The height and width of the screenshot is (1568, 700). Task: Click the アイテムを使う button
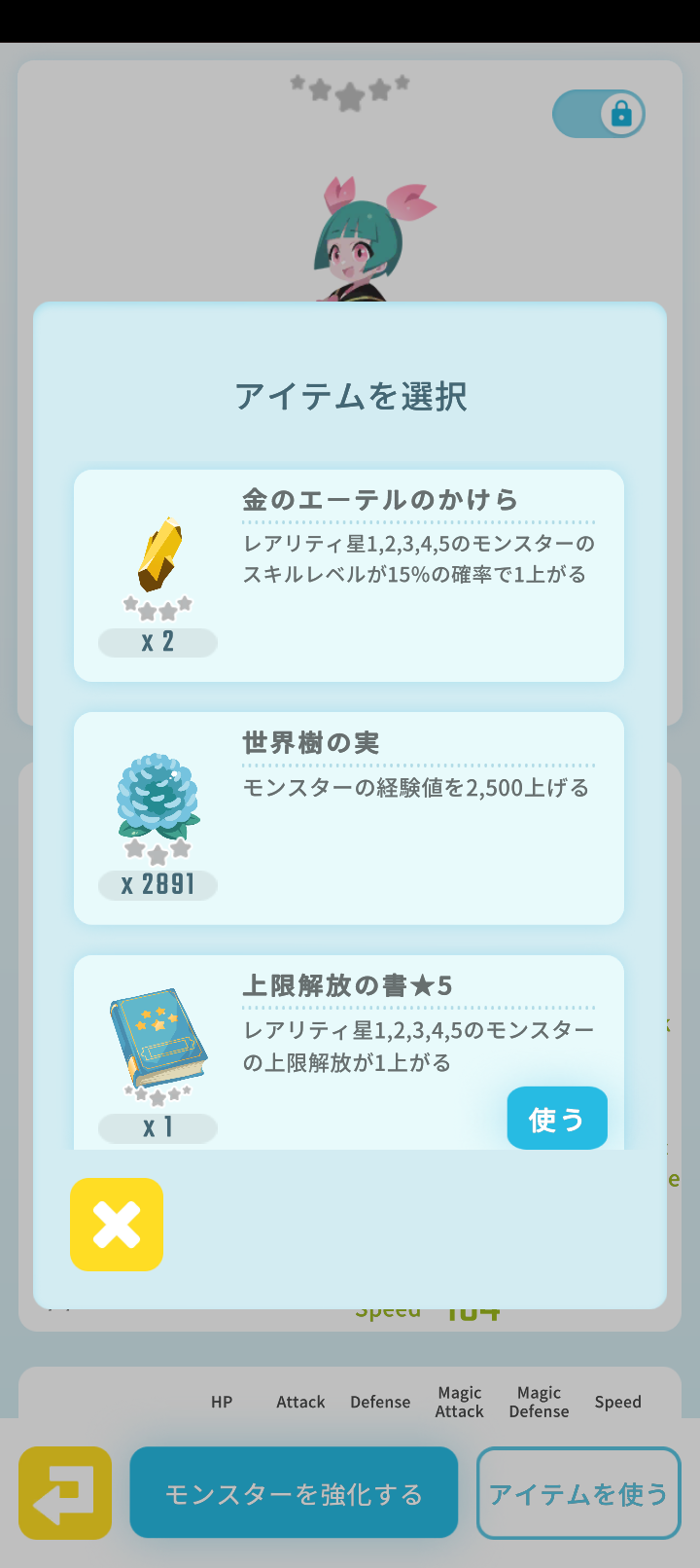coord(577,1492)
